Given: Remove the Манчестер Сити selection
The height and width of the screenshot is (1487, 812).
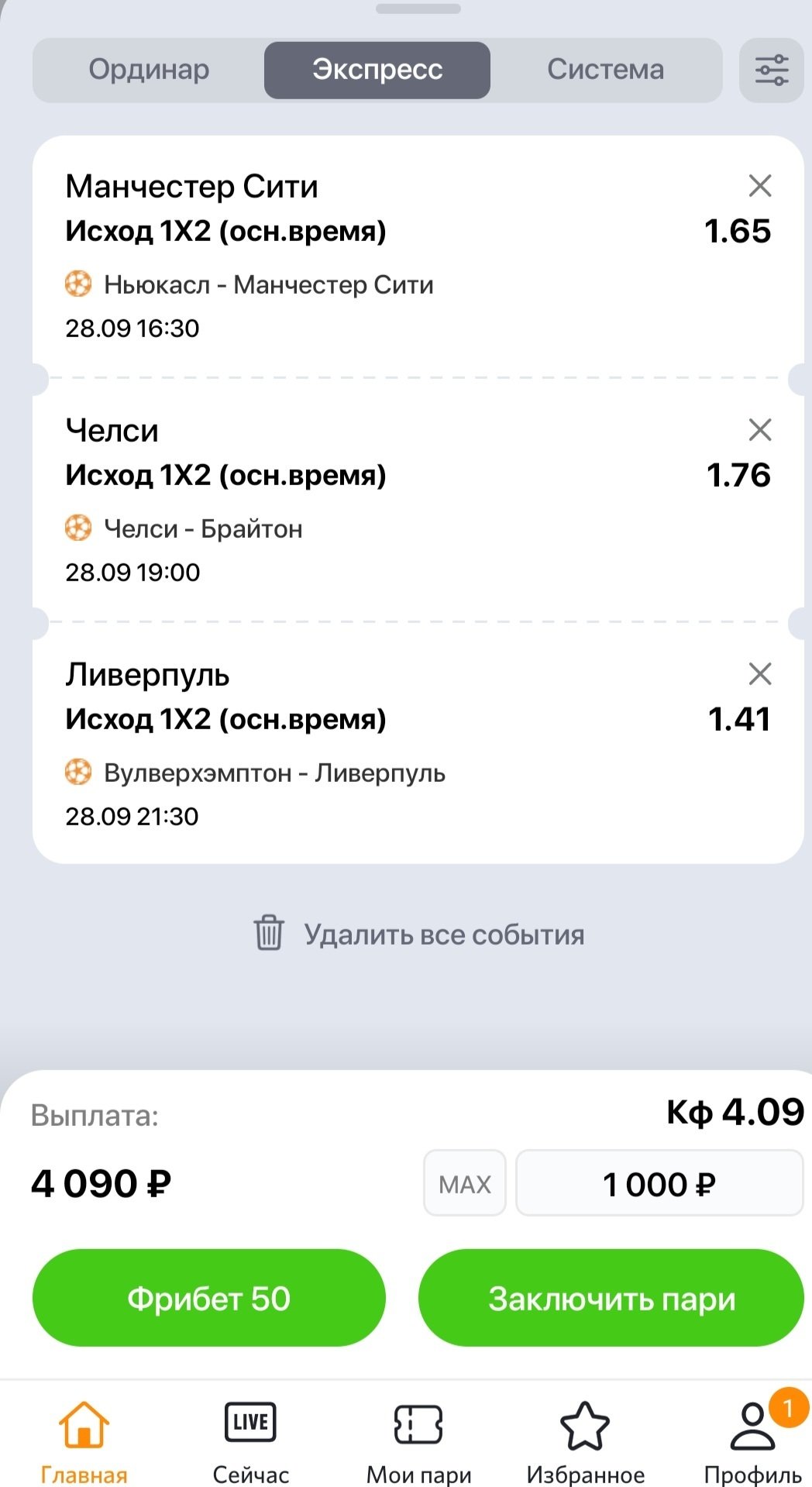Looking at the screenshot, I should (x=760, y=186).
